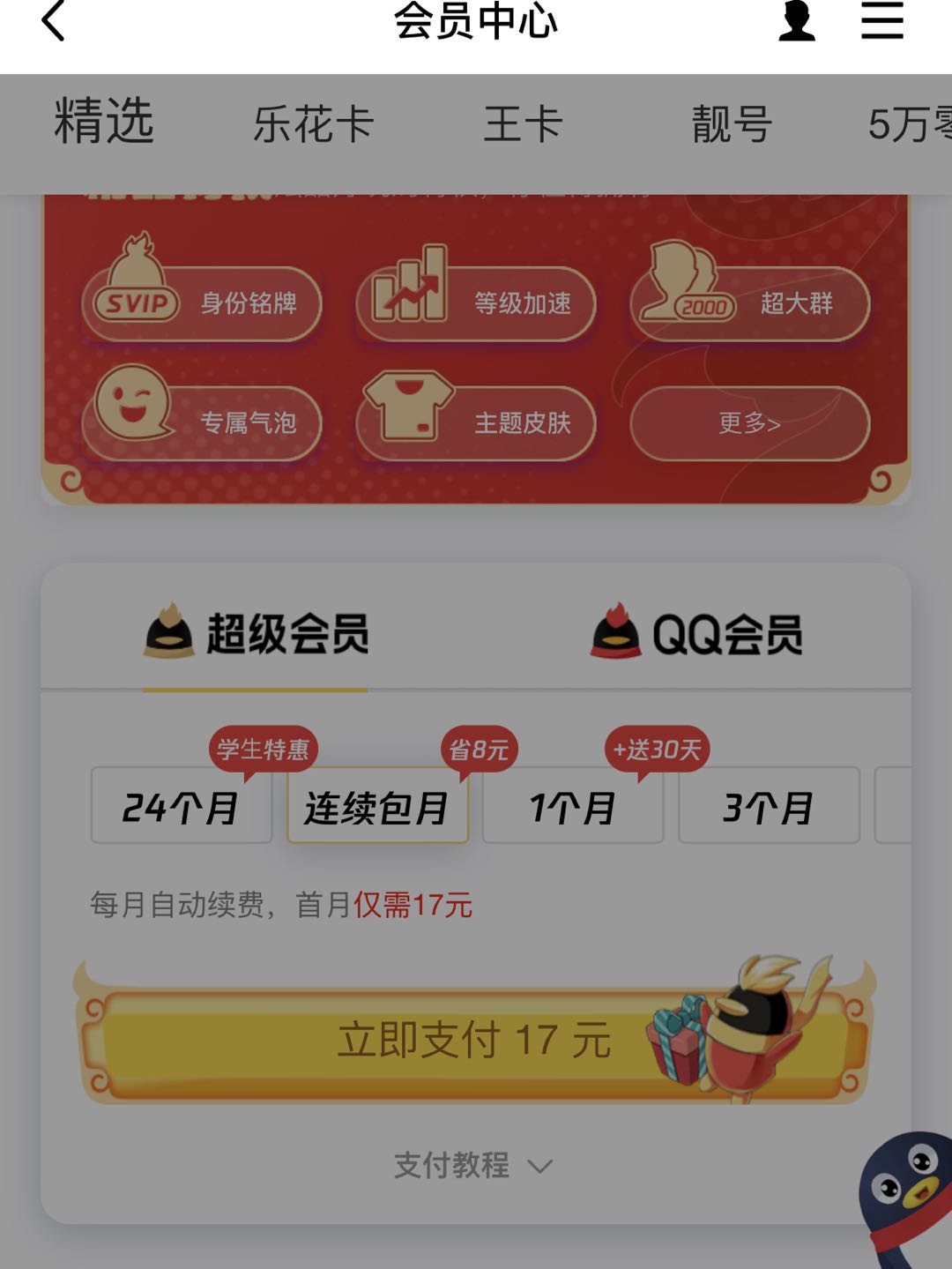The image size is (952, 1269).
Task: Switch to the 乐花卡 tab
Action: point(313,124)
